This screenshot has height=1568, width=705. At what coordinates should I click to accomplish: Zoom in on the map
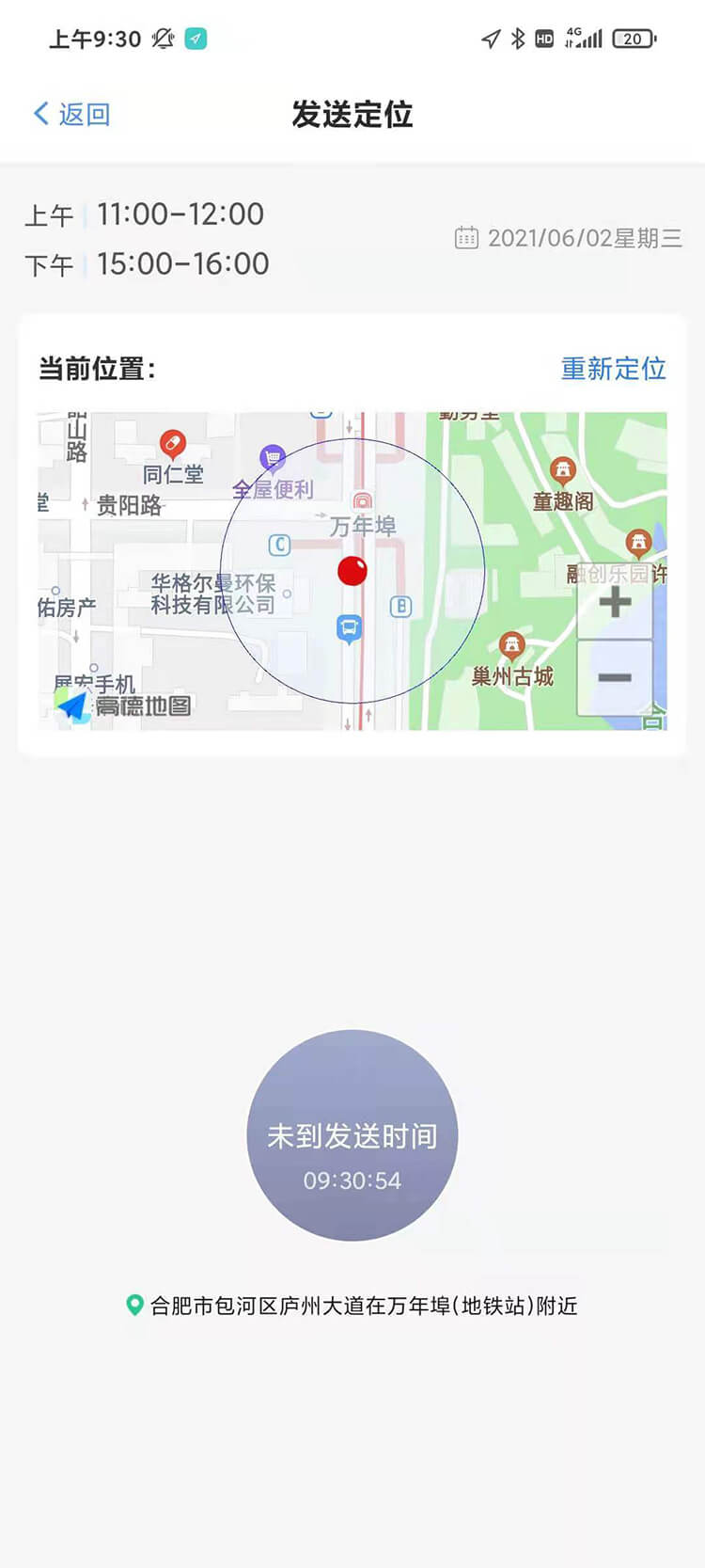615,602
